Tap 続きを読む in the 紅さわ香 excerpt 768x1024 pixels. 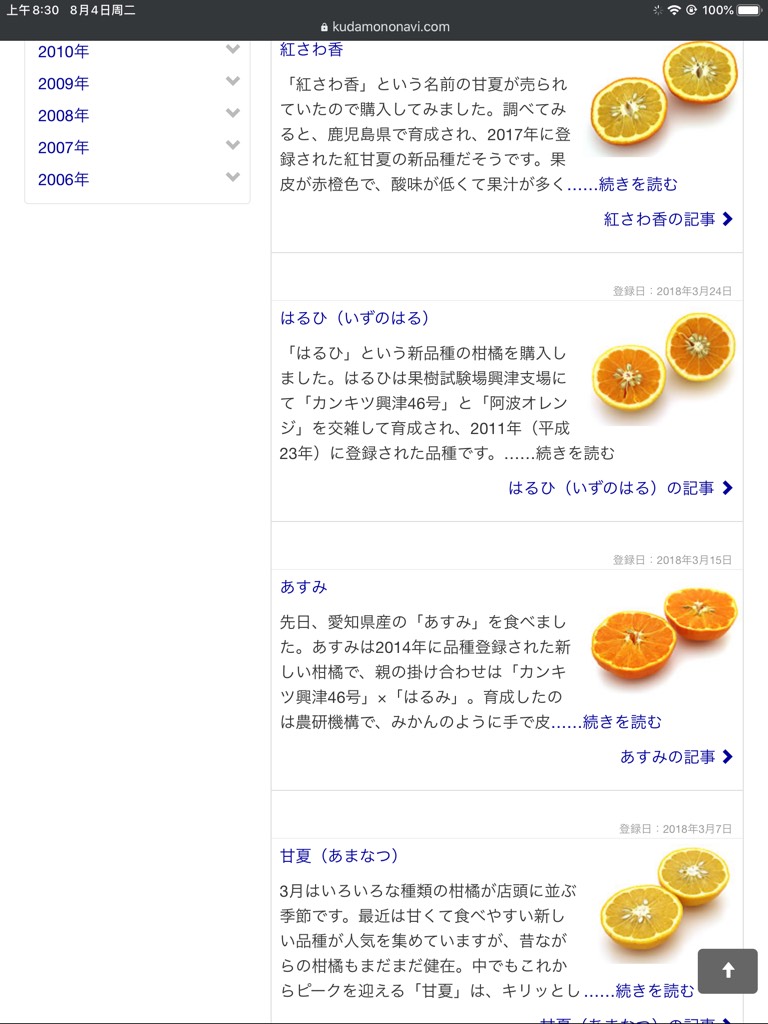[x=638, y=184]
